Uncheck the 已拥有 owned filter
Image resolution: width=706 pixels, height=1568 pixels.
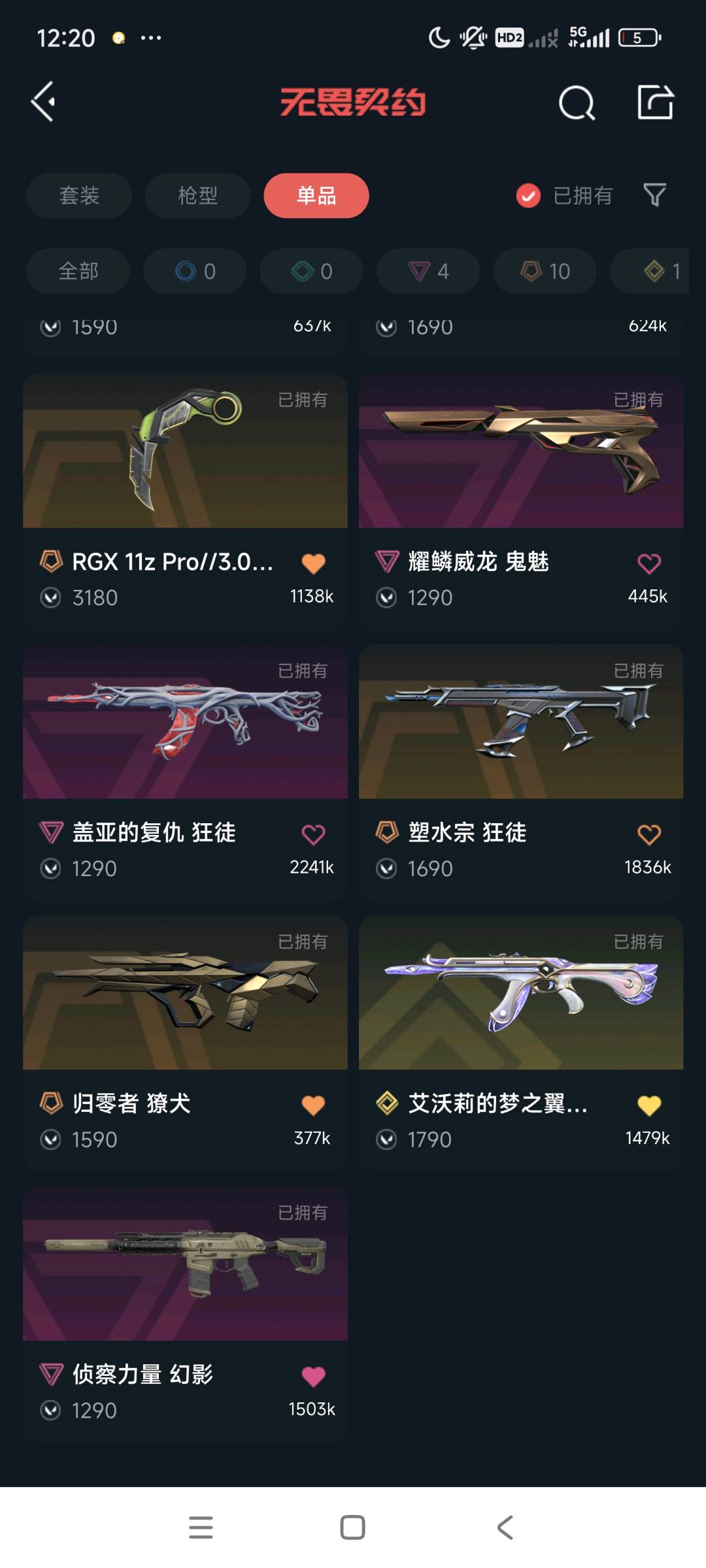[x=528, y=195]
